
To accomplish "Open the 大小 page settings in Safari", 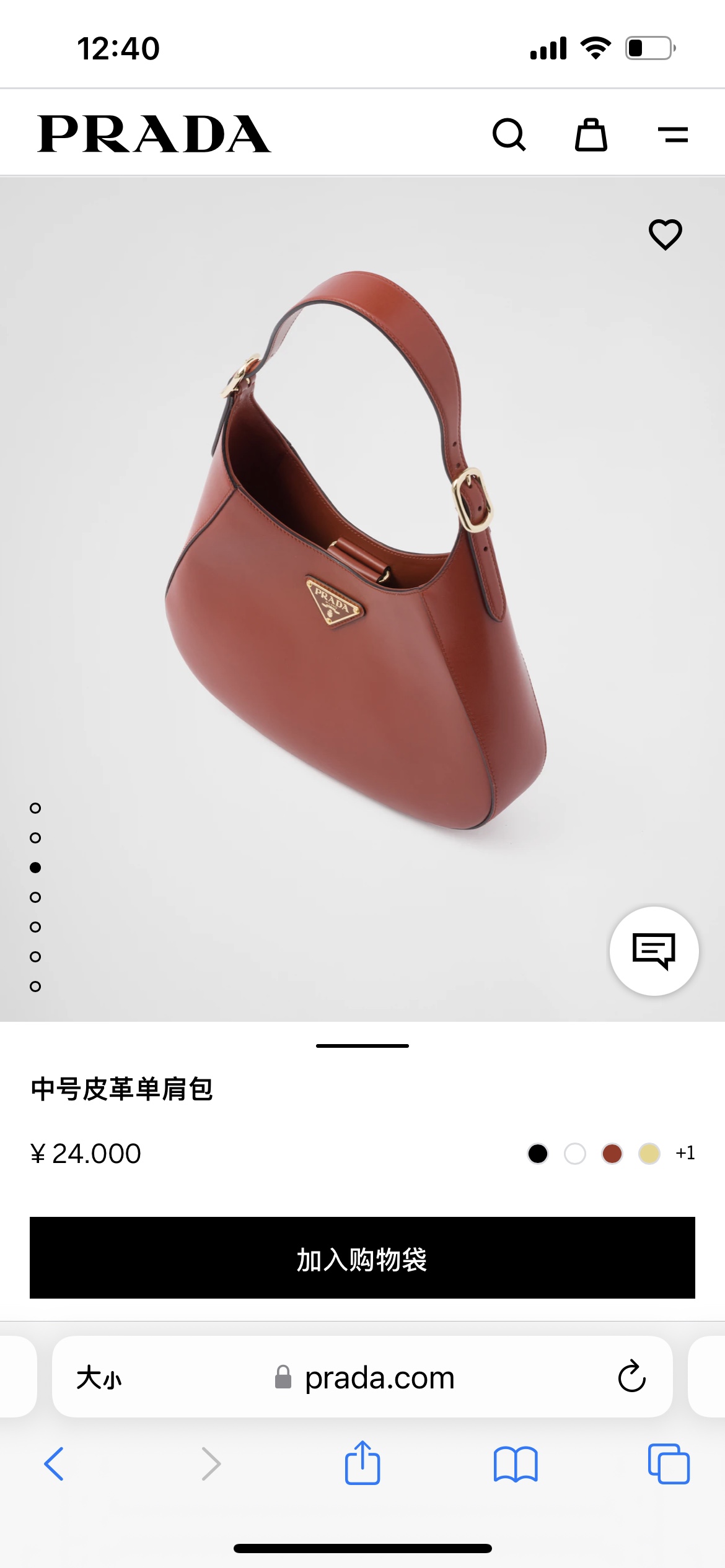I will tap(99, 1378).
